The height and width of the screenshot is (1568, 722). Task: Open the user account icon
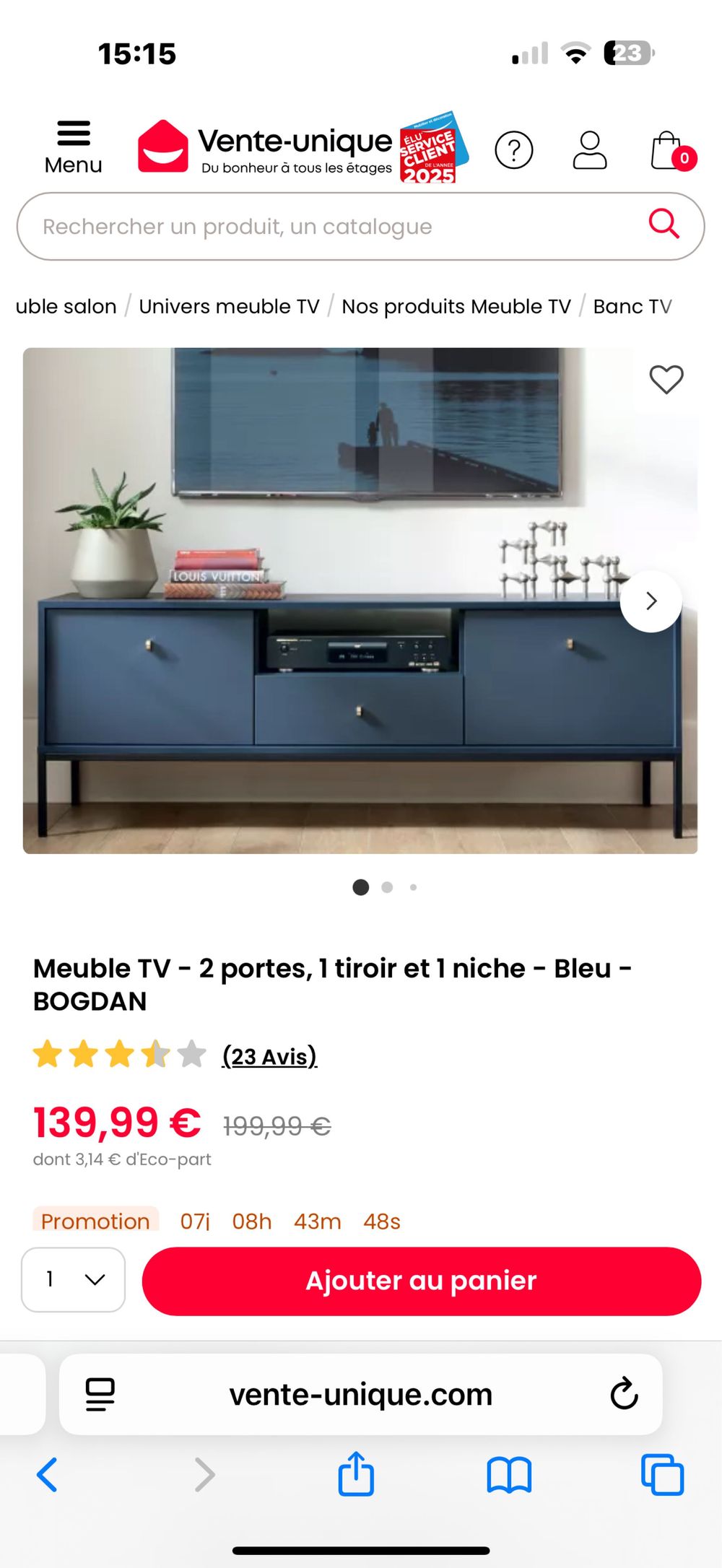(590, 150)
